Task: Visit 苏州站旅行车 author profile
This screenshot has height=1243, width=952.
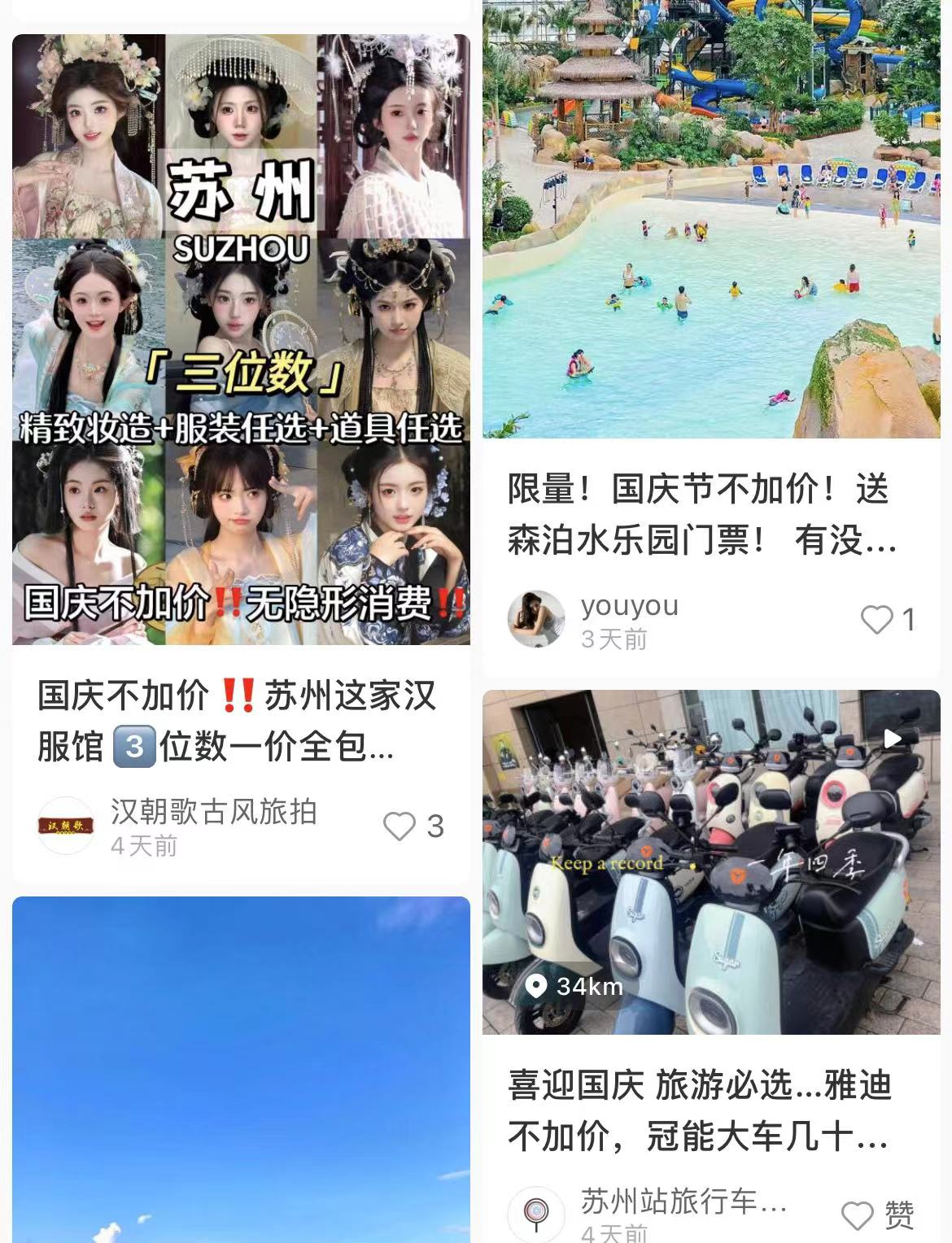Action: click(536, 1215)
